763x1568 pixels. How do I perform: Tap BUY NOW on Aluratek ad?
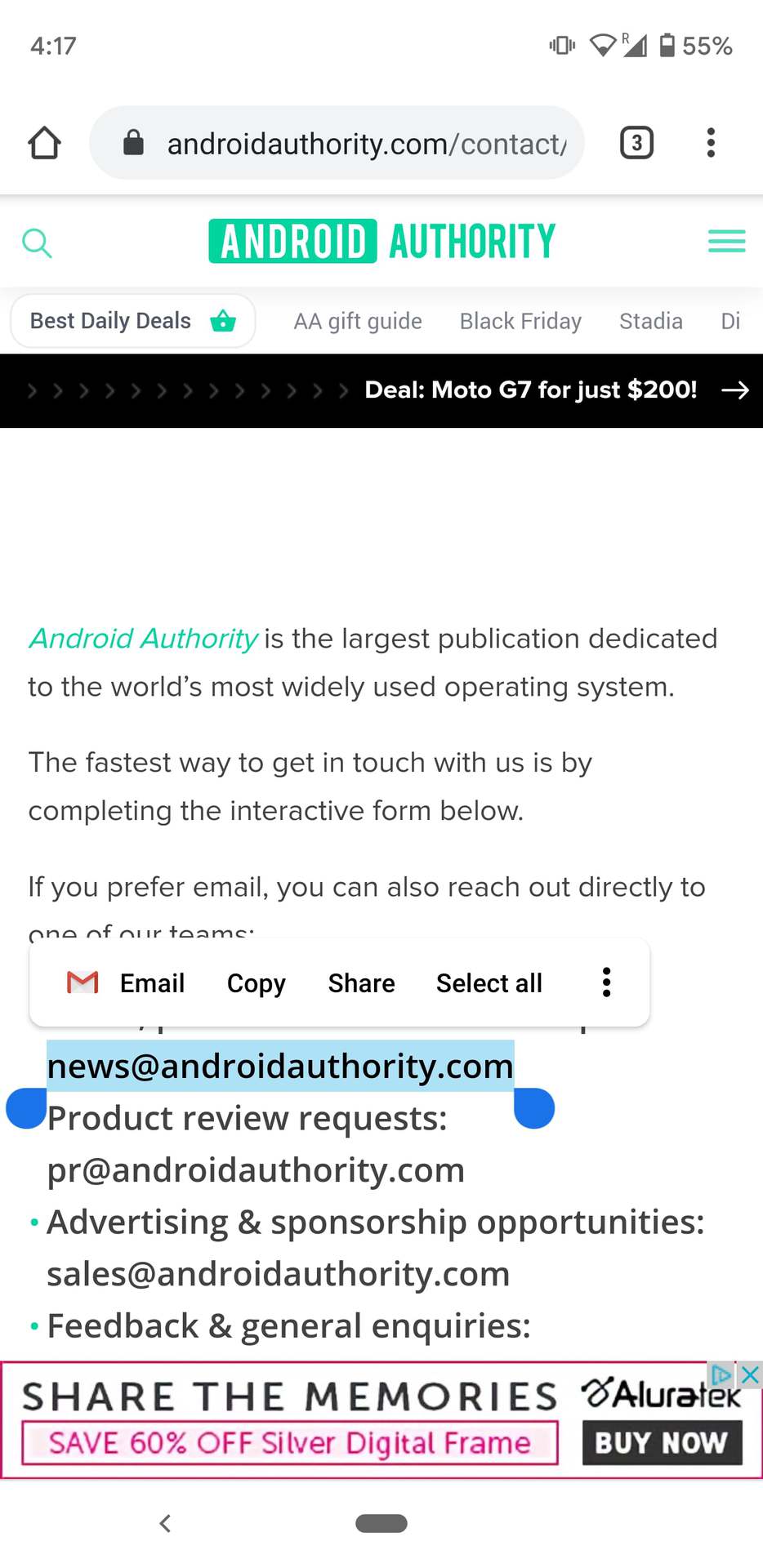[x=662, y=1442]
